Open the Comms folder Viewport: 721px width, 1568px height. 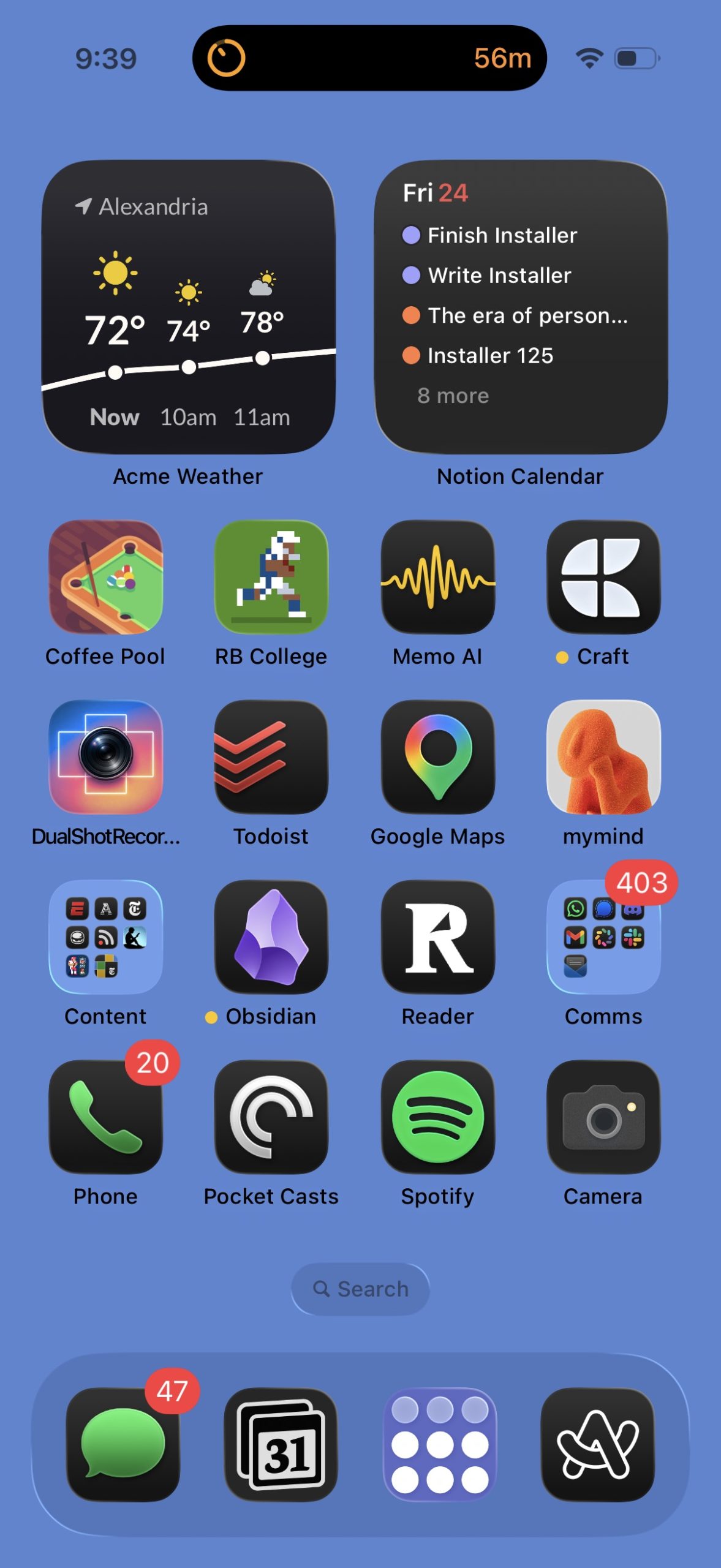click(x=603, y=937)
